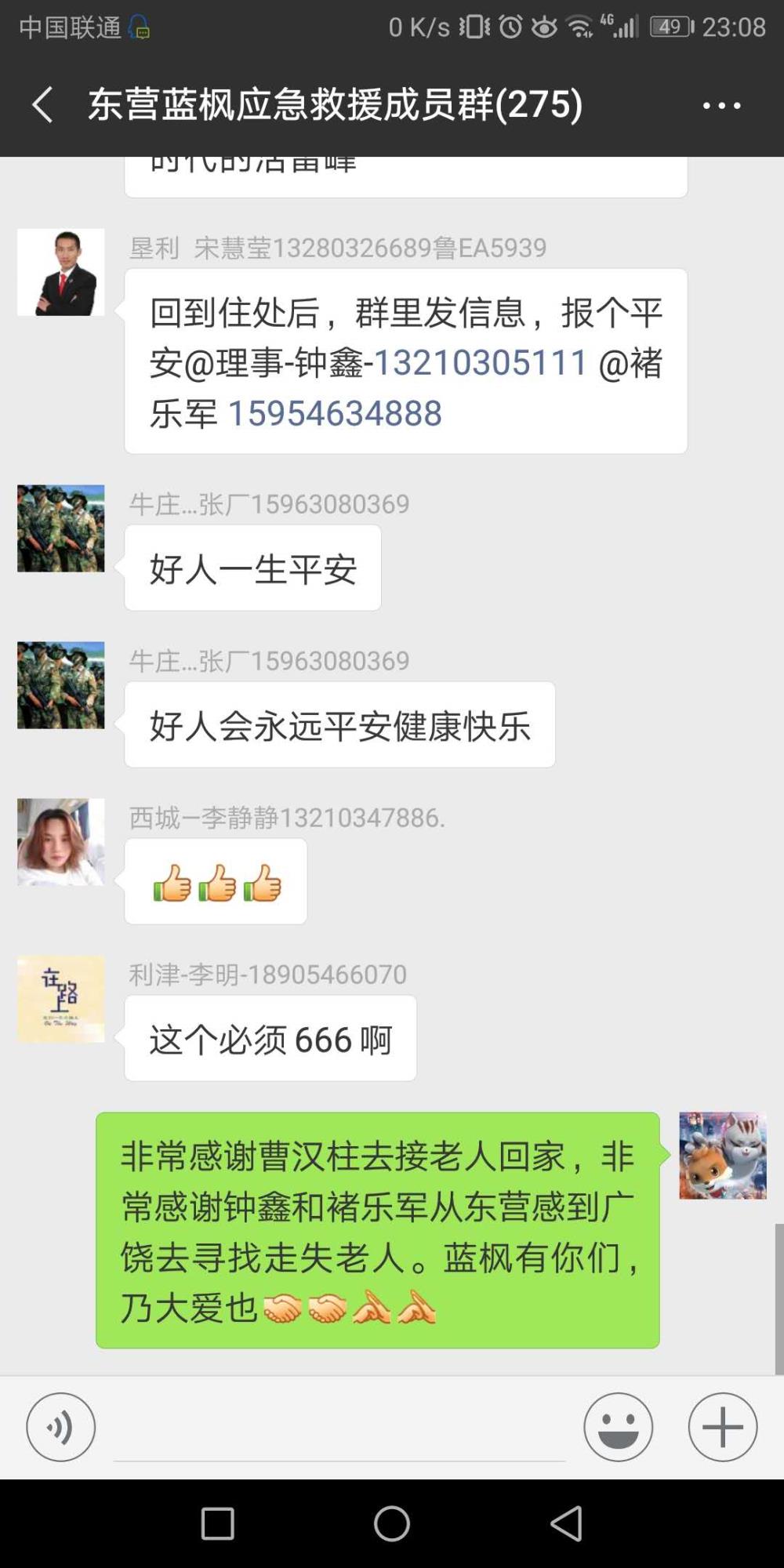Tap the system home button
This screenshot has width=784, height=1568.
(x=392, y=1524)
